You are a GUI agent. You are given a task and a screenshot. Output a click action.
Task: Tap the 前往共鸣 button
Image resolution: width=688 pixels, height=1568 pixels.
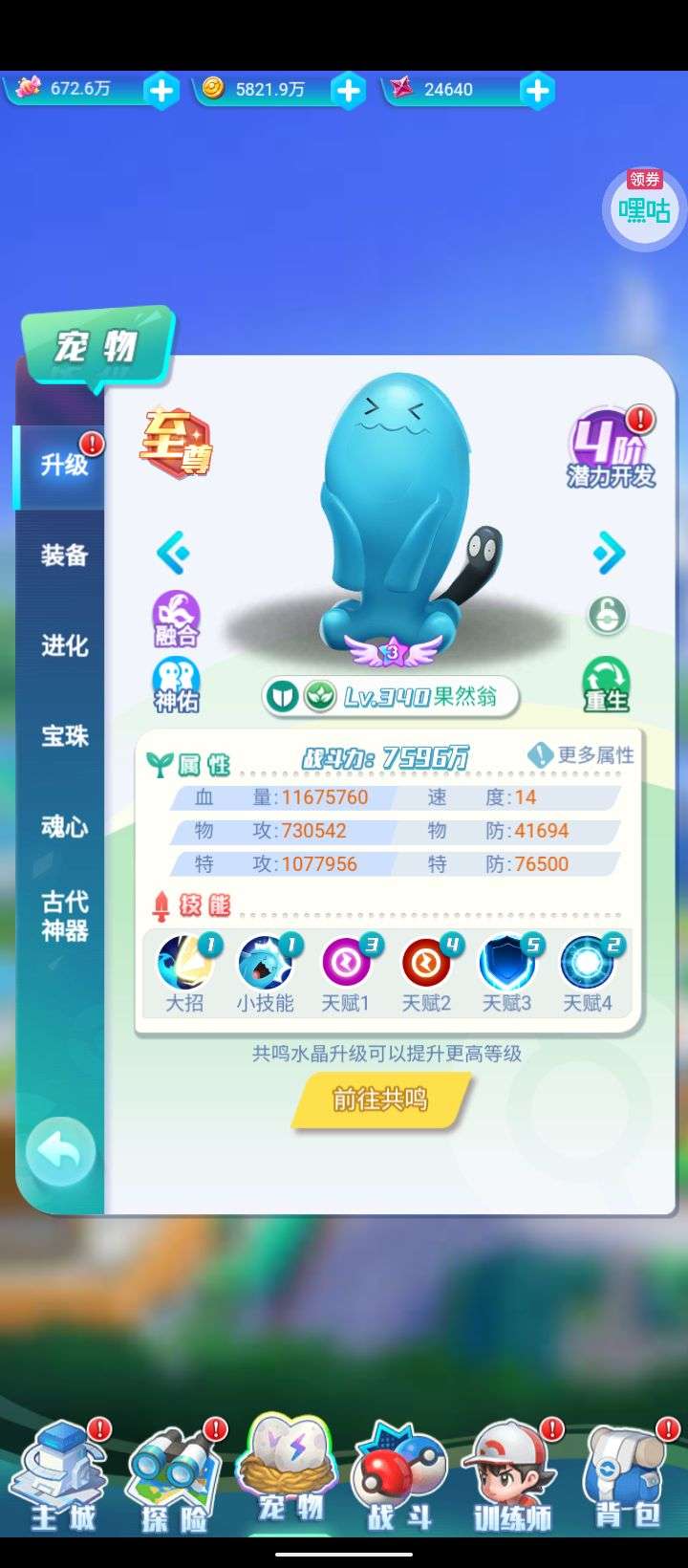click(380, 1100)
